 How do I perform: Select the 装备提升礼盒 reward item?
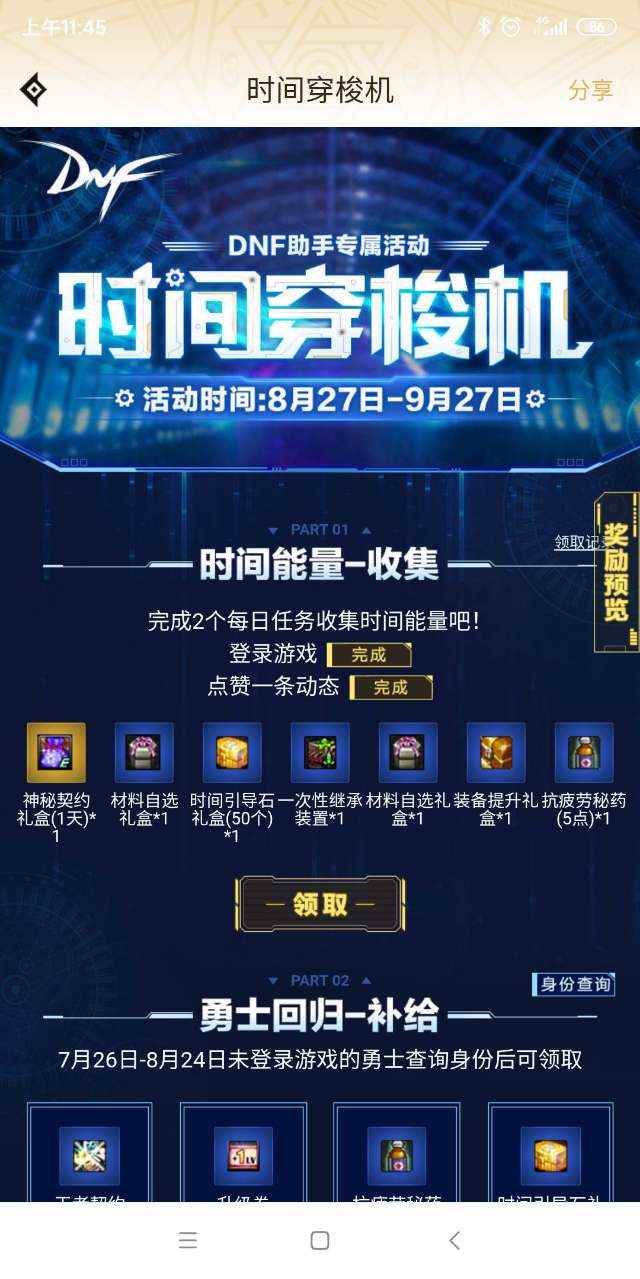pos(496,752)
